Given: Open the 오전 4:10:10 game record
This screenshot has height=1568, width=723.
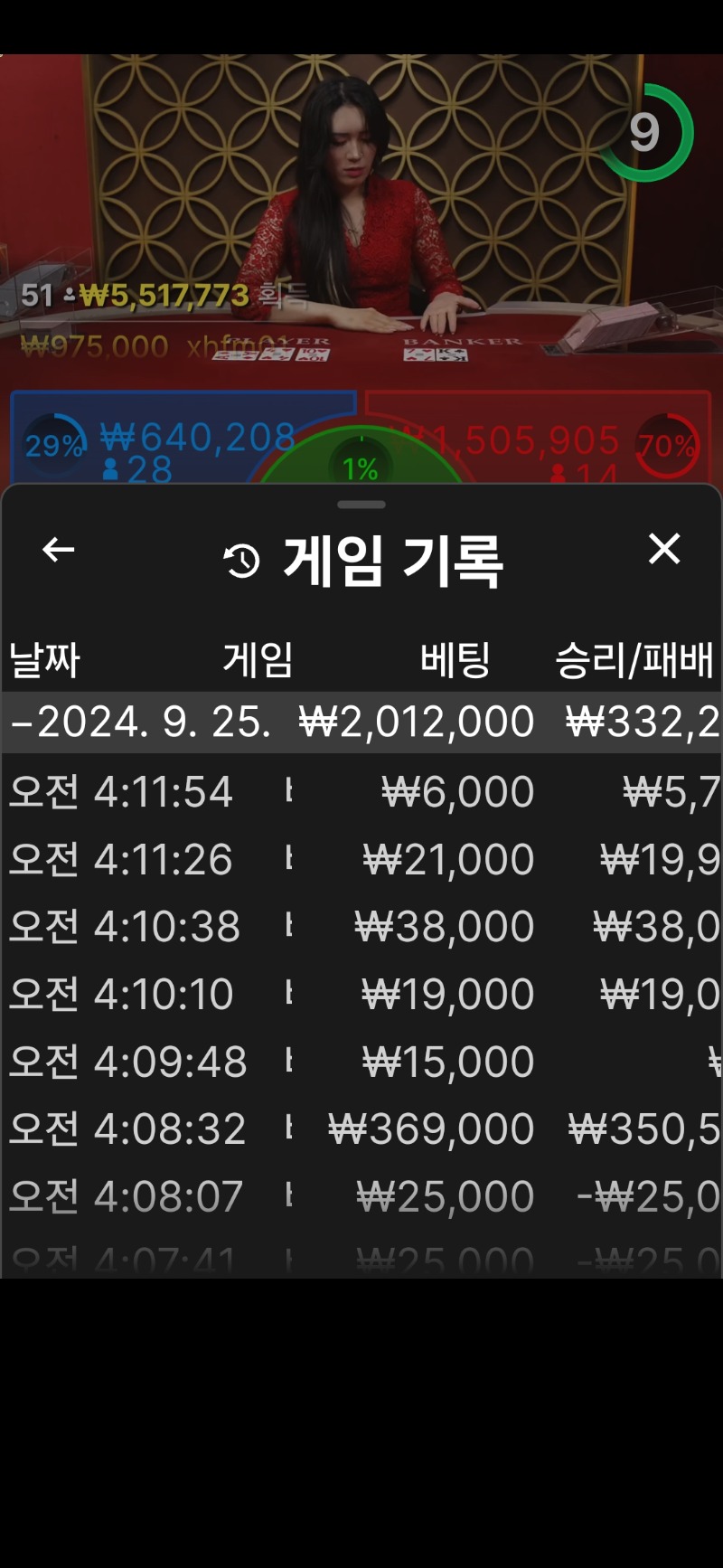Looking at the screenshot, I should [x=361, y=994].
